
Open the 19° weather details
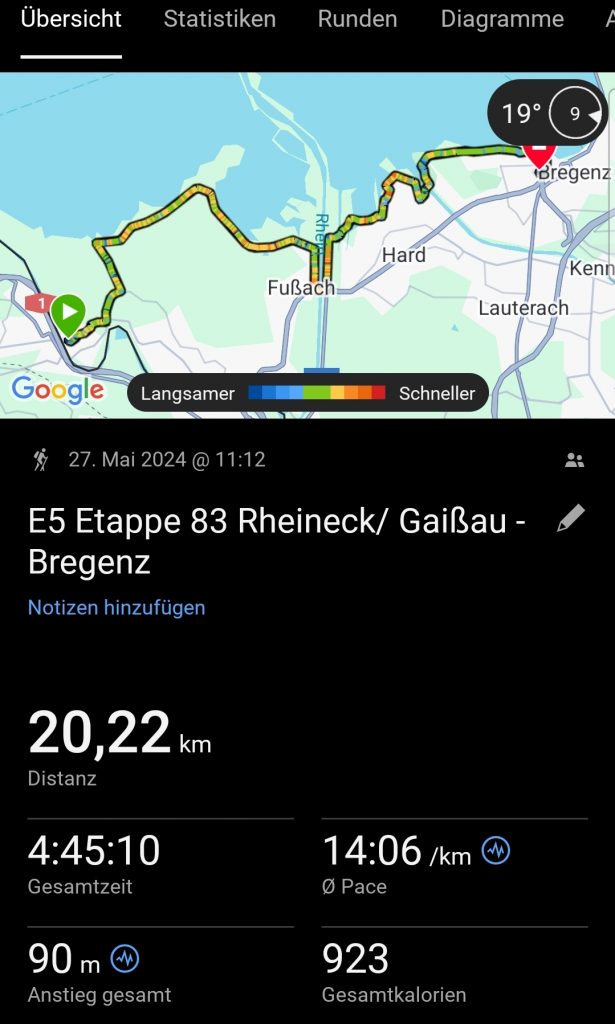click(x=546, y=113)
